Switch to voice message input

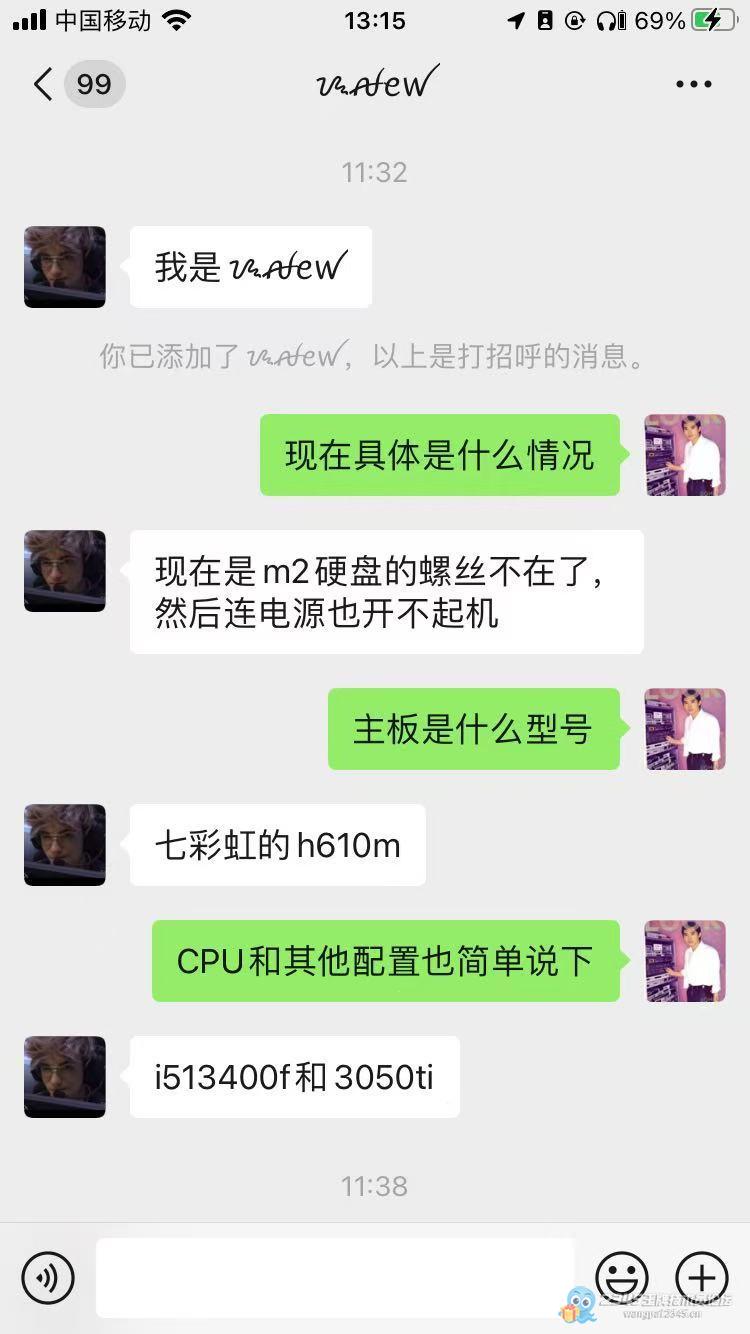pyautogui.click(x=48, y=1277)
